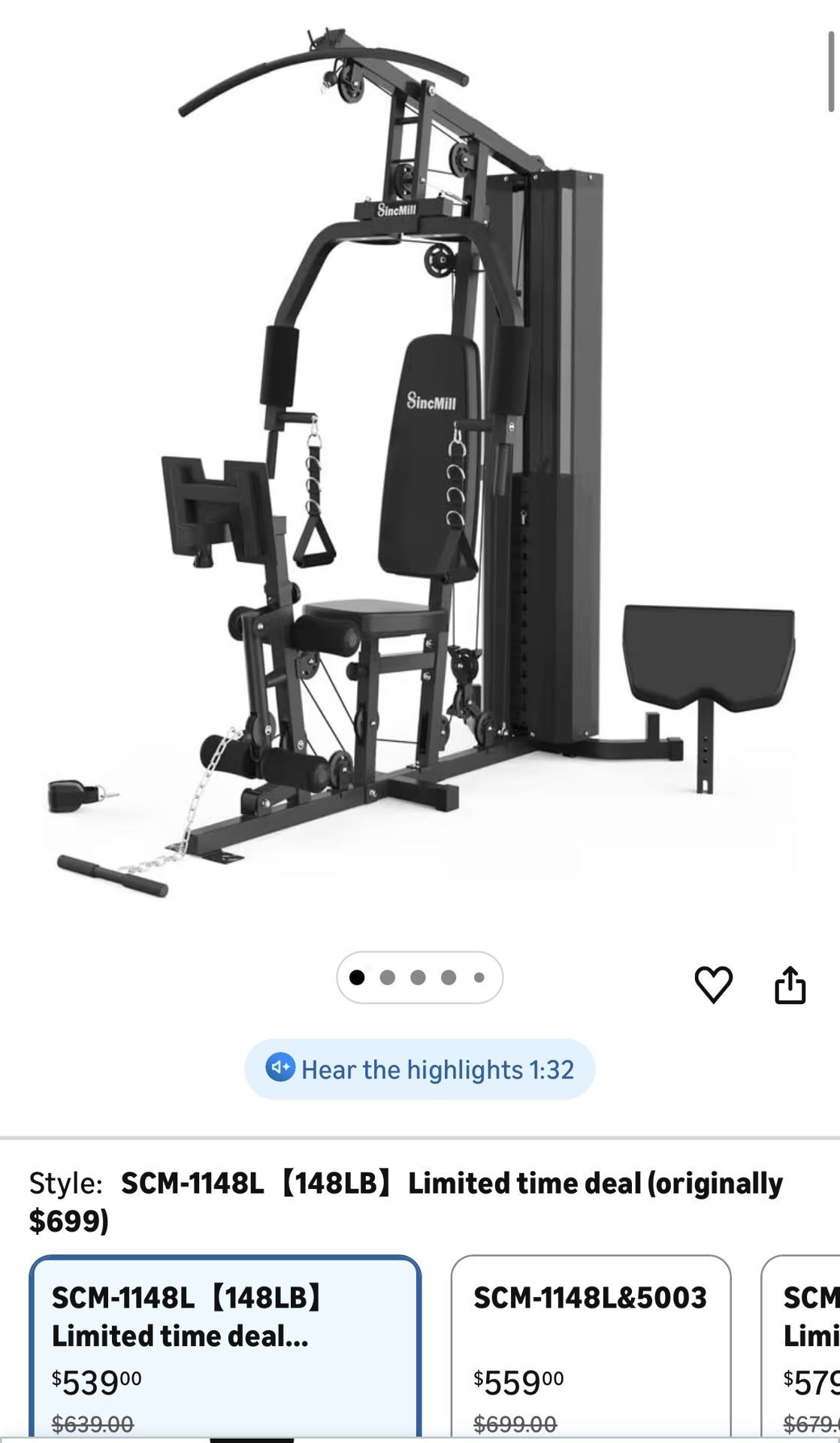Open the home gym product image
Viewport: 840px width, 1443px height.
(419, 466)
